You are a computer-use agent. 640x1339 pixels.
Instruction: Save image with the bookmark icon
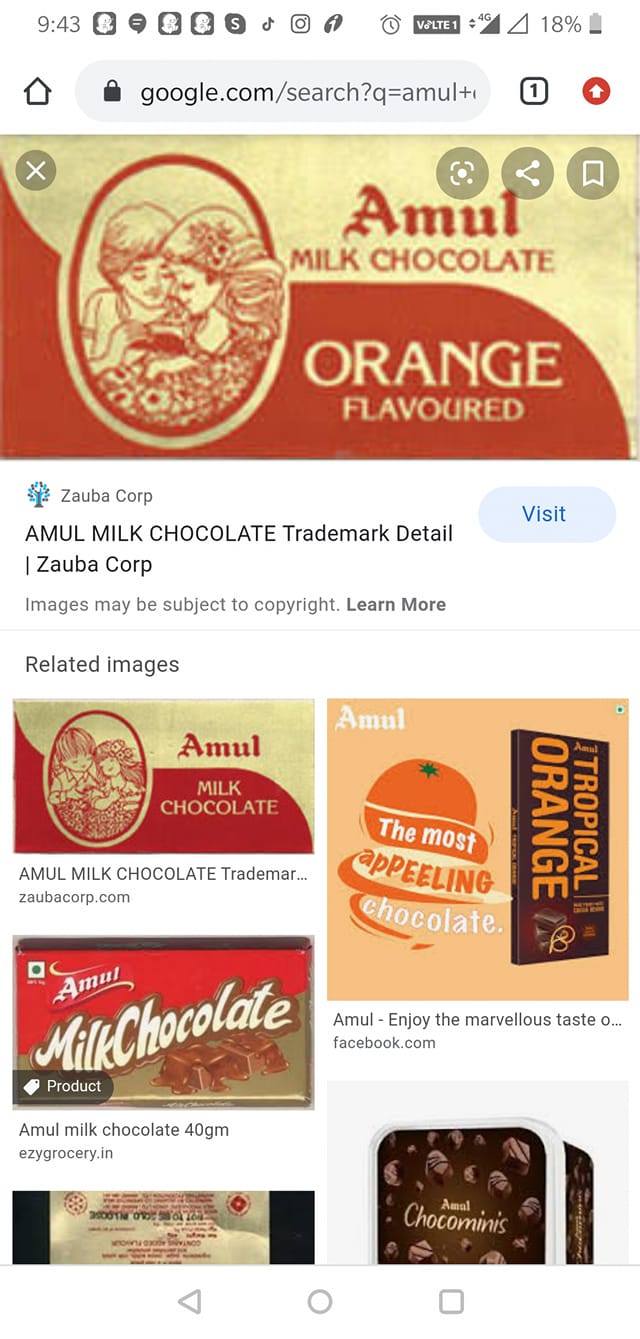593,173
